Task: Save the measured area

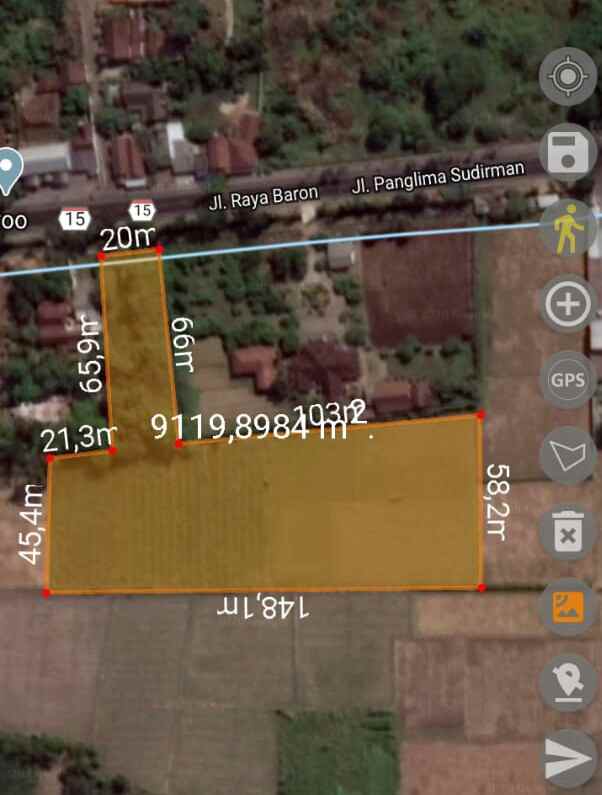Action: [568, 153]
